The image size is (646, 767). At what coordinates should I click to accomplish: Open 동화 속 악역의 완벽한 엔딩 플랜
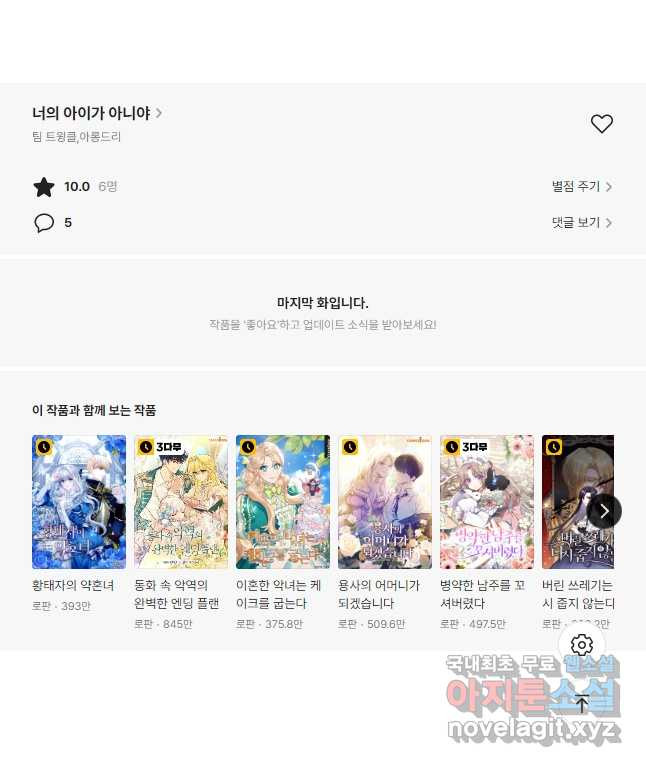(x=181, y=502)
